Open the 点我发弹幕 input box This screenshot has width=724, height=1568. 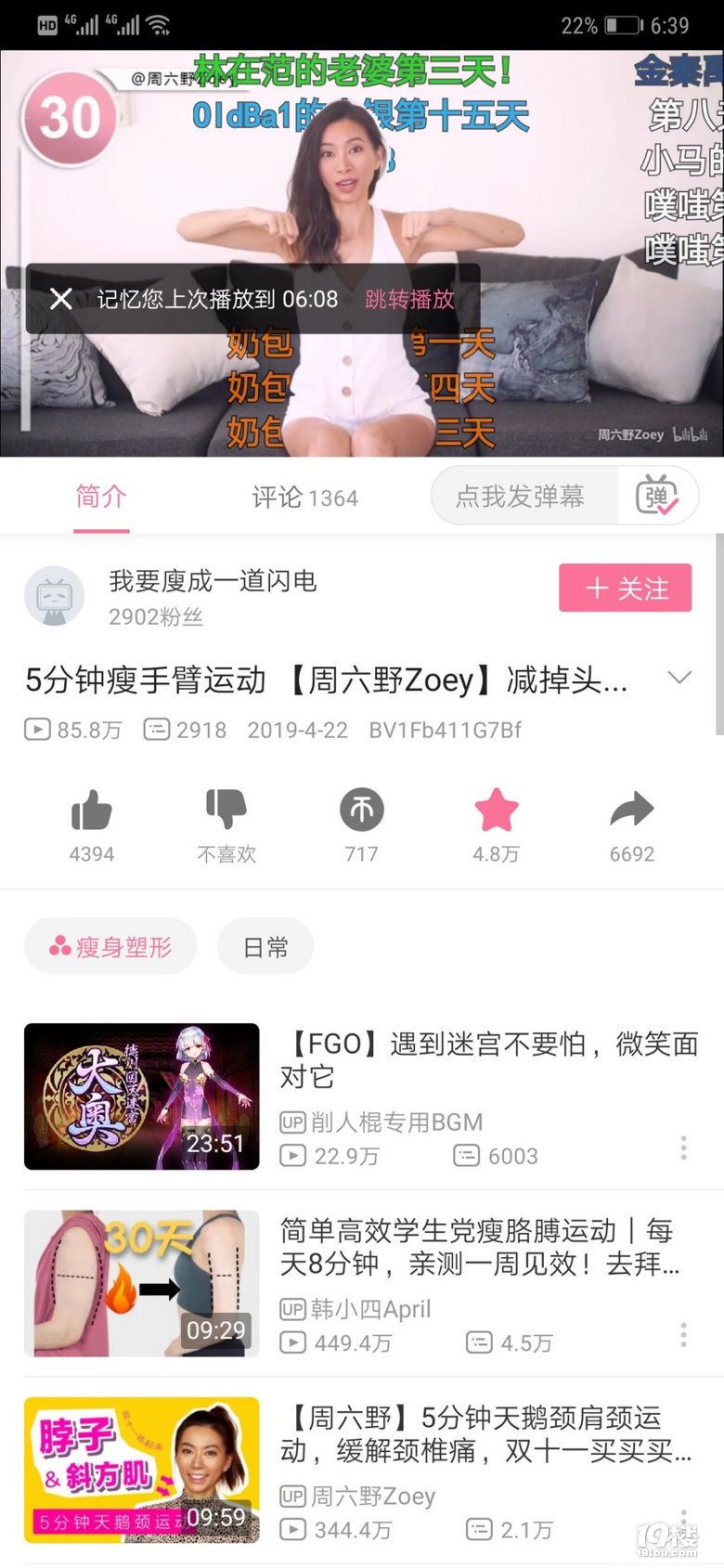point(522,497)
